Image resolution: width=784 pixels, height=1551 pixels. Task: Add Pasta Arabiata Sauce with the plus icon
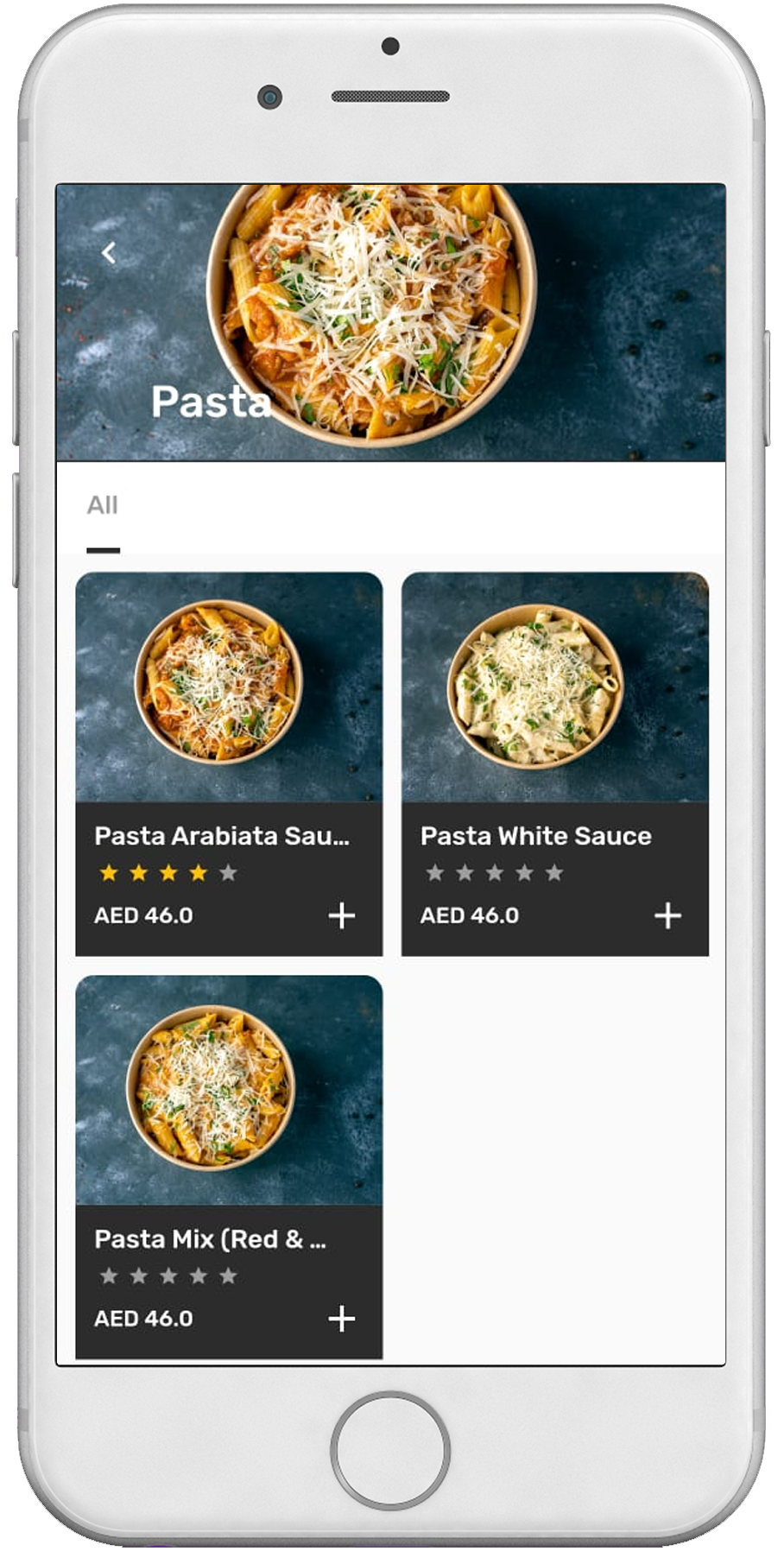342,915
